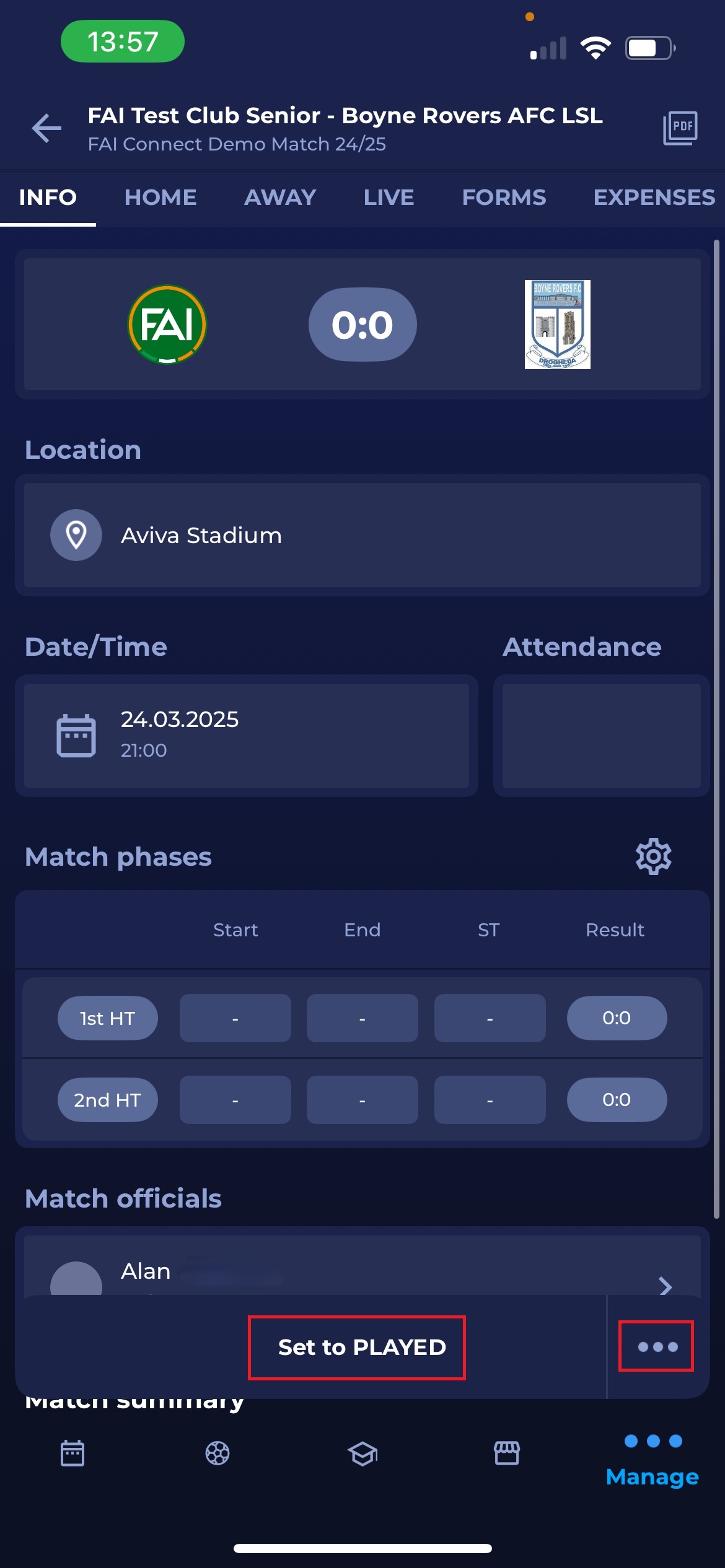This screenshot has height=1568, width=725.
Task: Edit the match date and time
Action: [x=246, y=735]
